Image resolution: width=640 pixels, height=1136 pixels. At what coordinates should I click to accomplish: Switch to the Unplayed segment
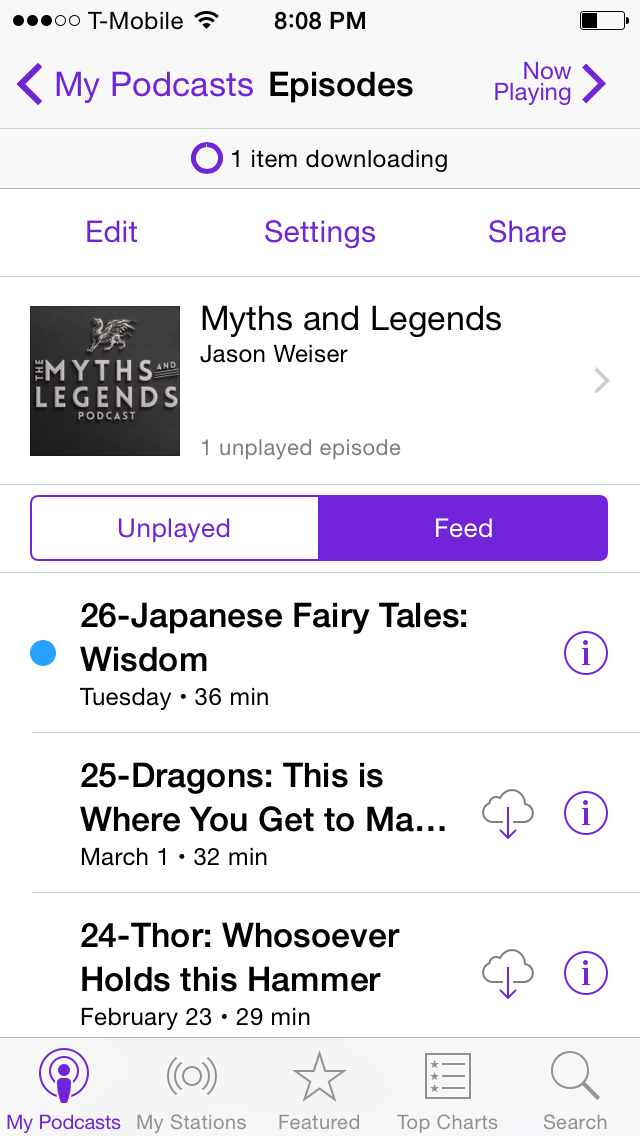[x=174, y=527]
